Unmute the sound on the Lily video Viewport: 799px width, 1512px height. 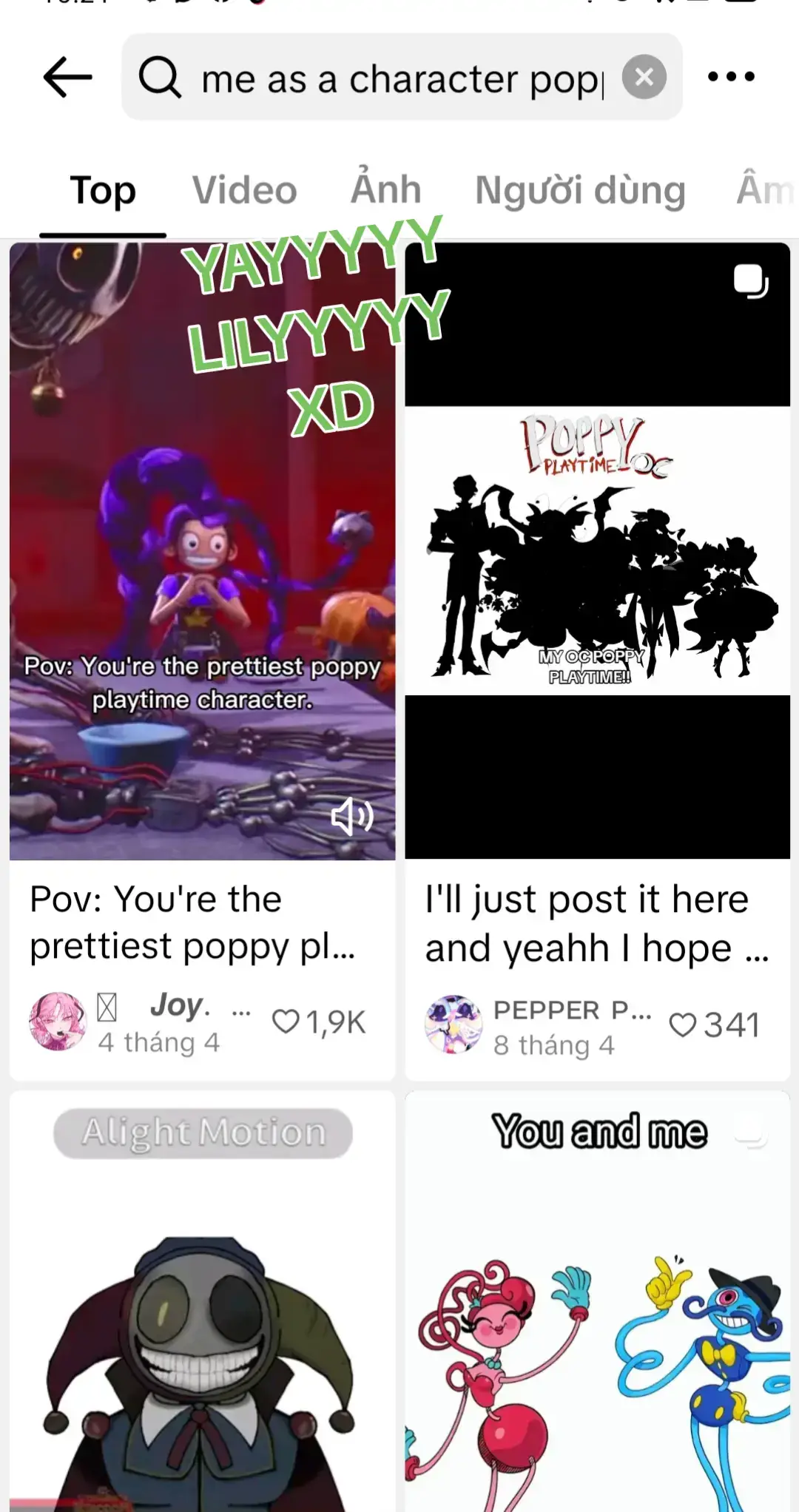351,816
